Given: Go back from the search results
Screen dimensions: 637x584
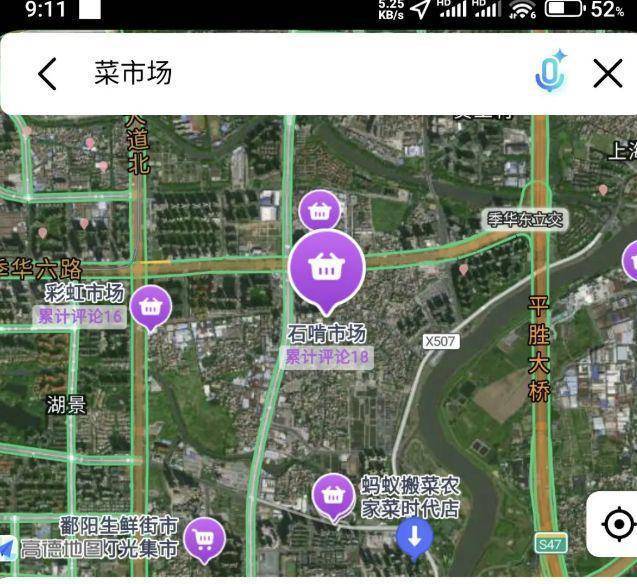Looking at the screenshot, I should [x=47, y=73].
